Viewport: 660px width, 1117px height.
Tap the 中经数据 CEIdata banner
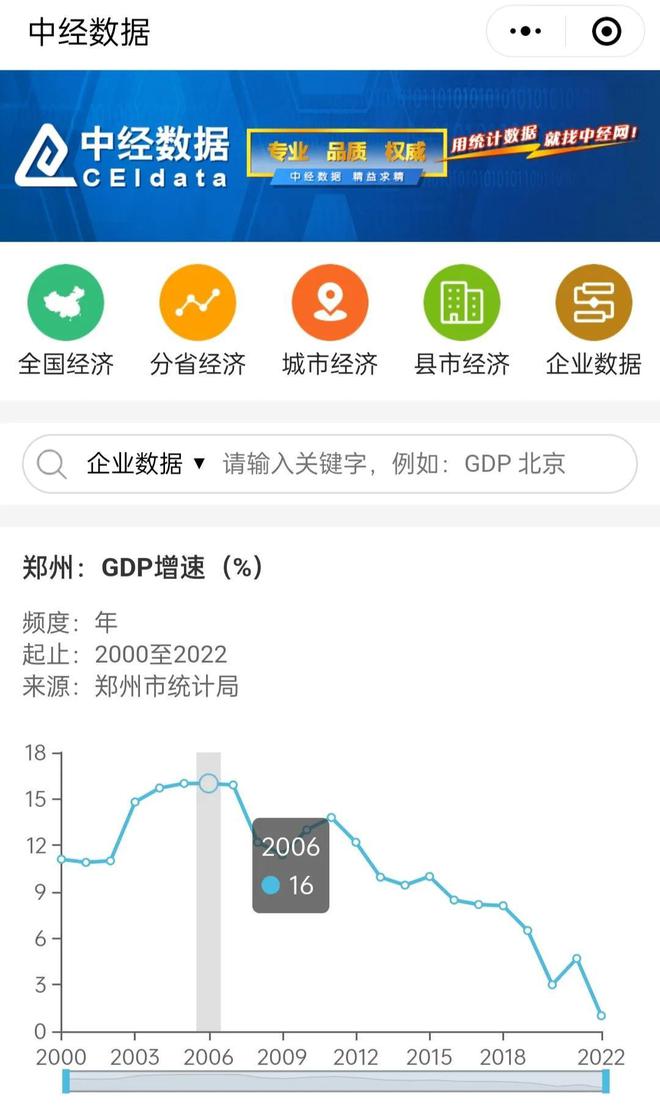(330, 156)
